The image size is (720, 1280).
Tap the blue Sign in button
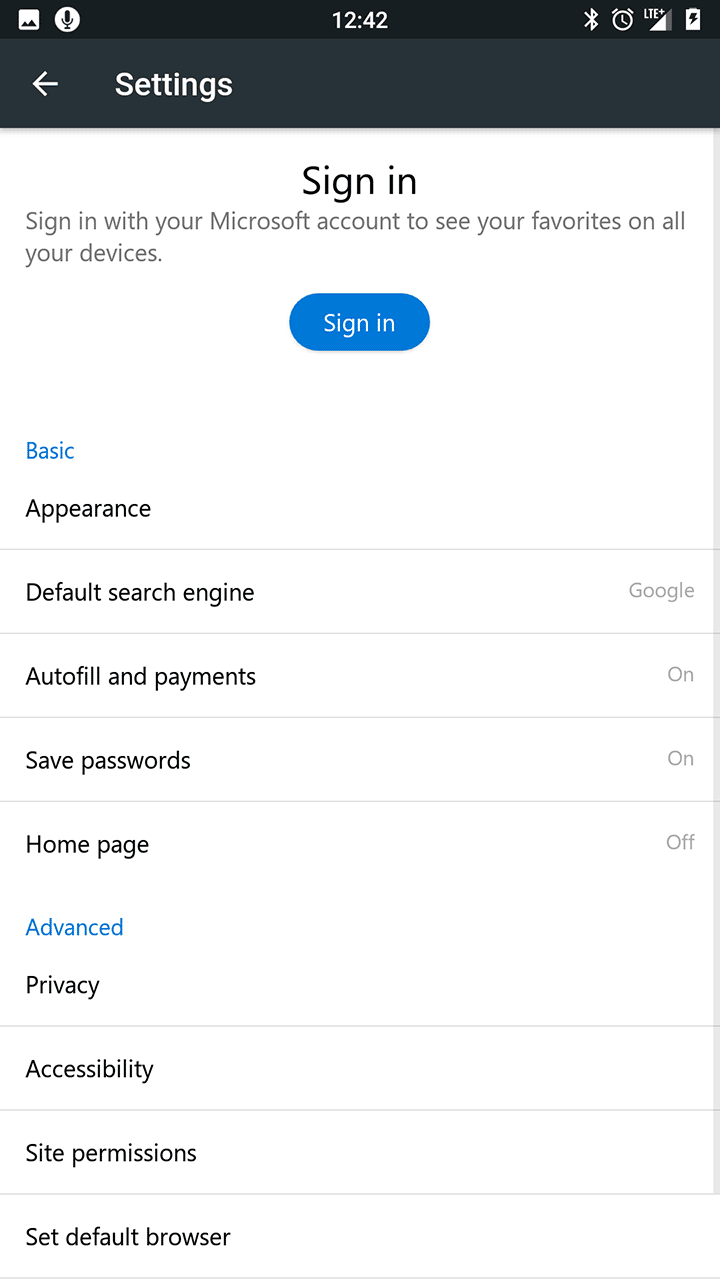(x=359, y=322)
